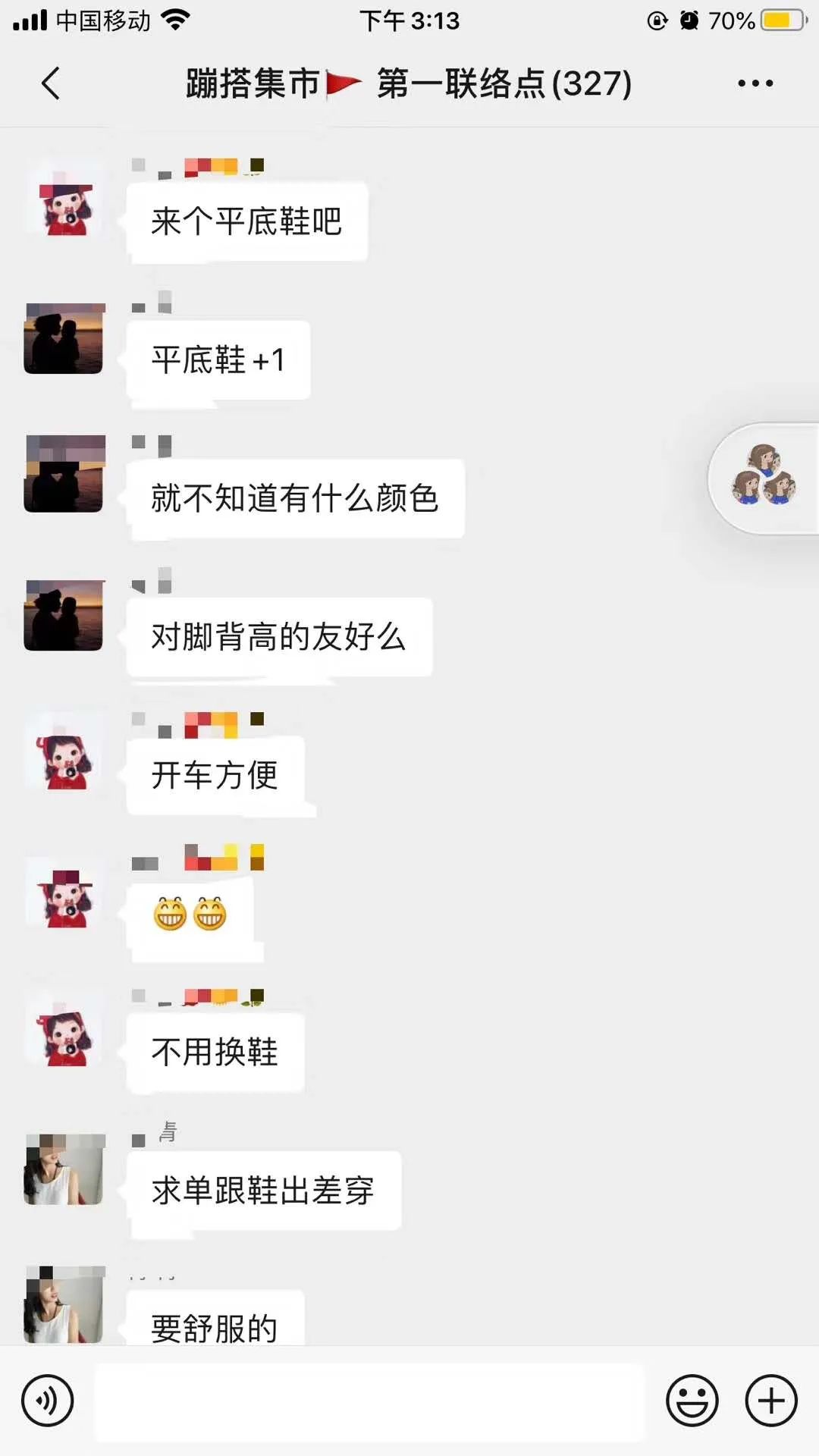Open avatar next to 就不知道有什么颜色
The width and height of the screenshot is (819, 1456).
[64, 475]
